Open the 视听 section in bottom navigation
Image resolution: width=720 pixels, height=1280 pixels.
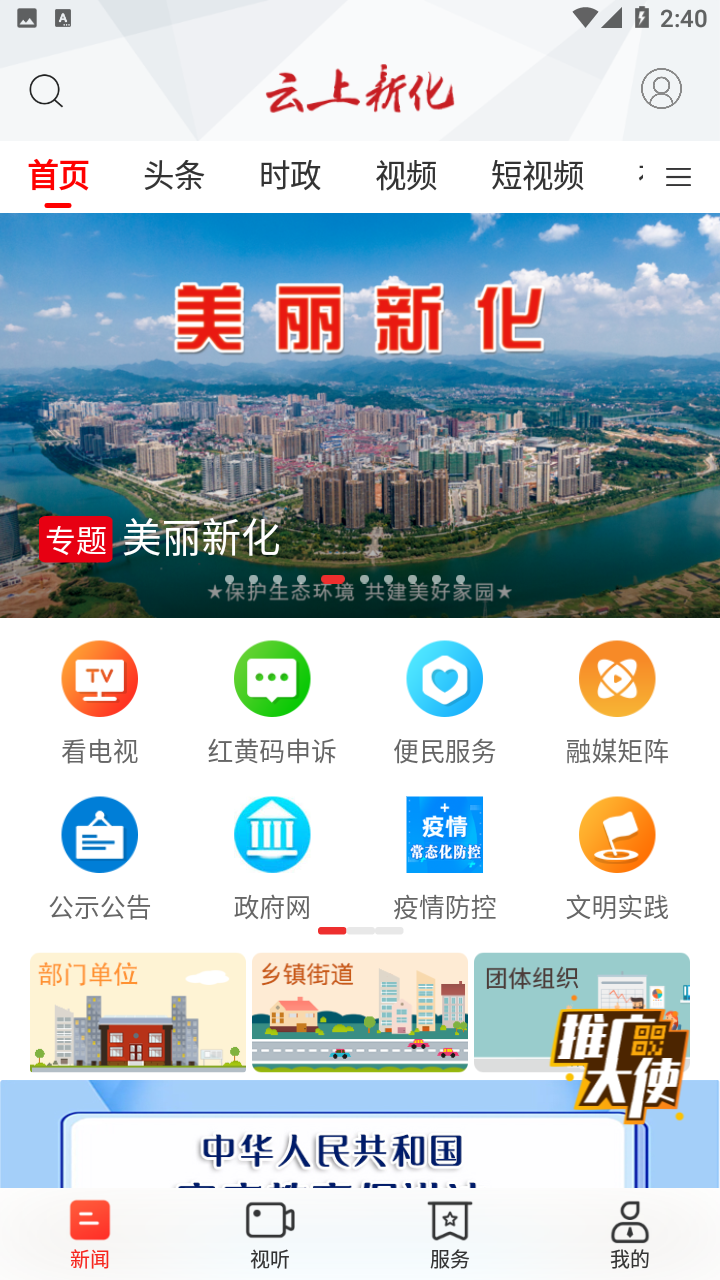(270, 1232)
